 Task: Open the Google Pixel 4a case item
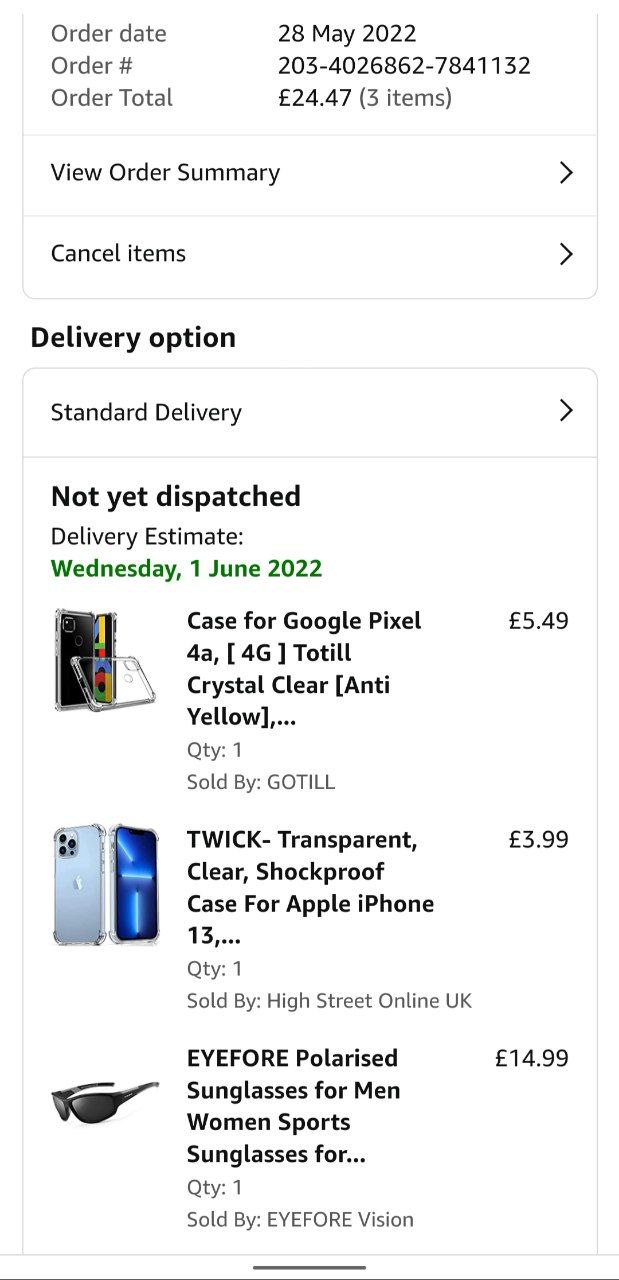pos(303,668)
